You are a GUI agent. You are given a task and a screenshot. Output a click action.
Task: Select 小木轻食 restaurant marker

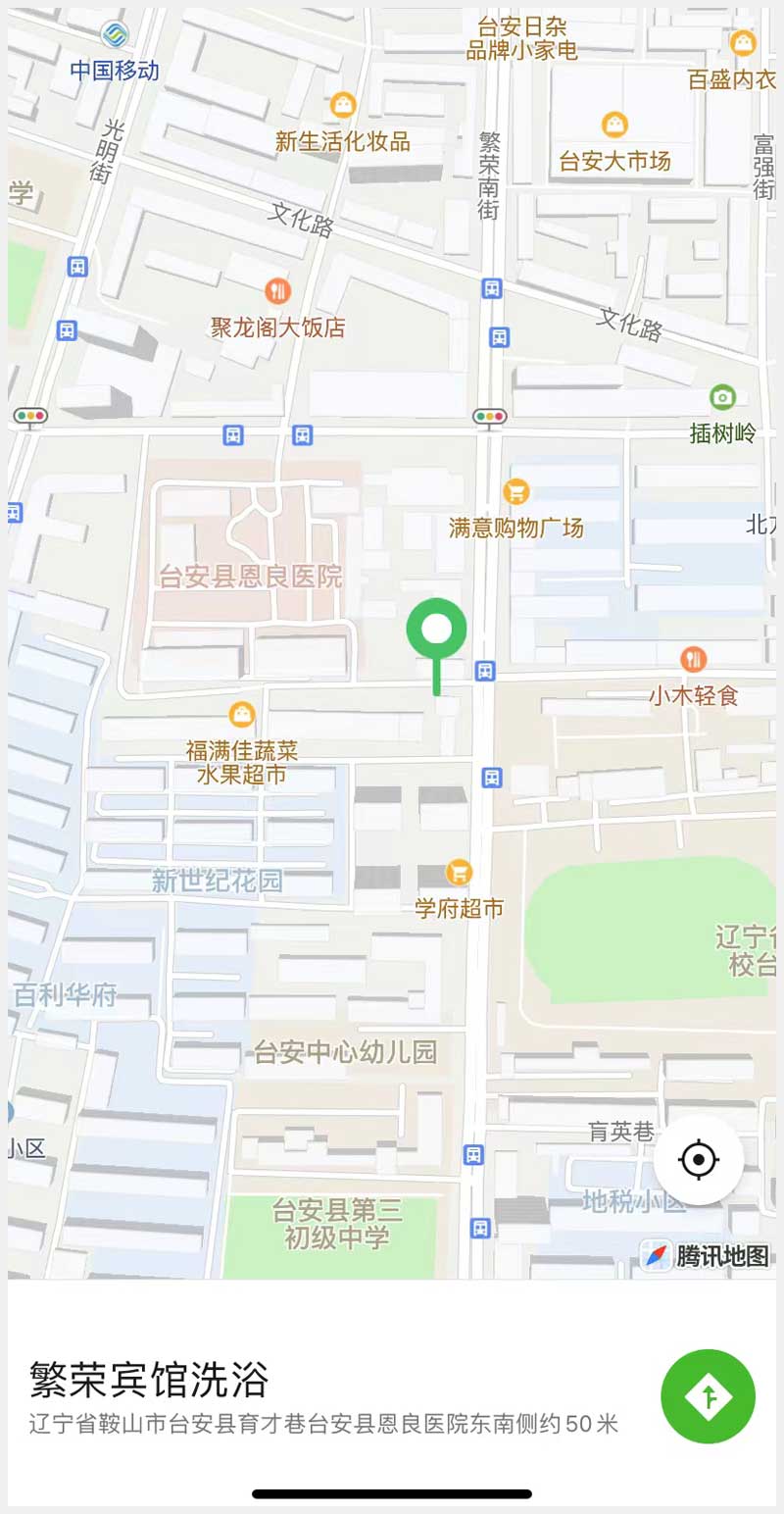[x=693, y=659]
